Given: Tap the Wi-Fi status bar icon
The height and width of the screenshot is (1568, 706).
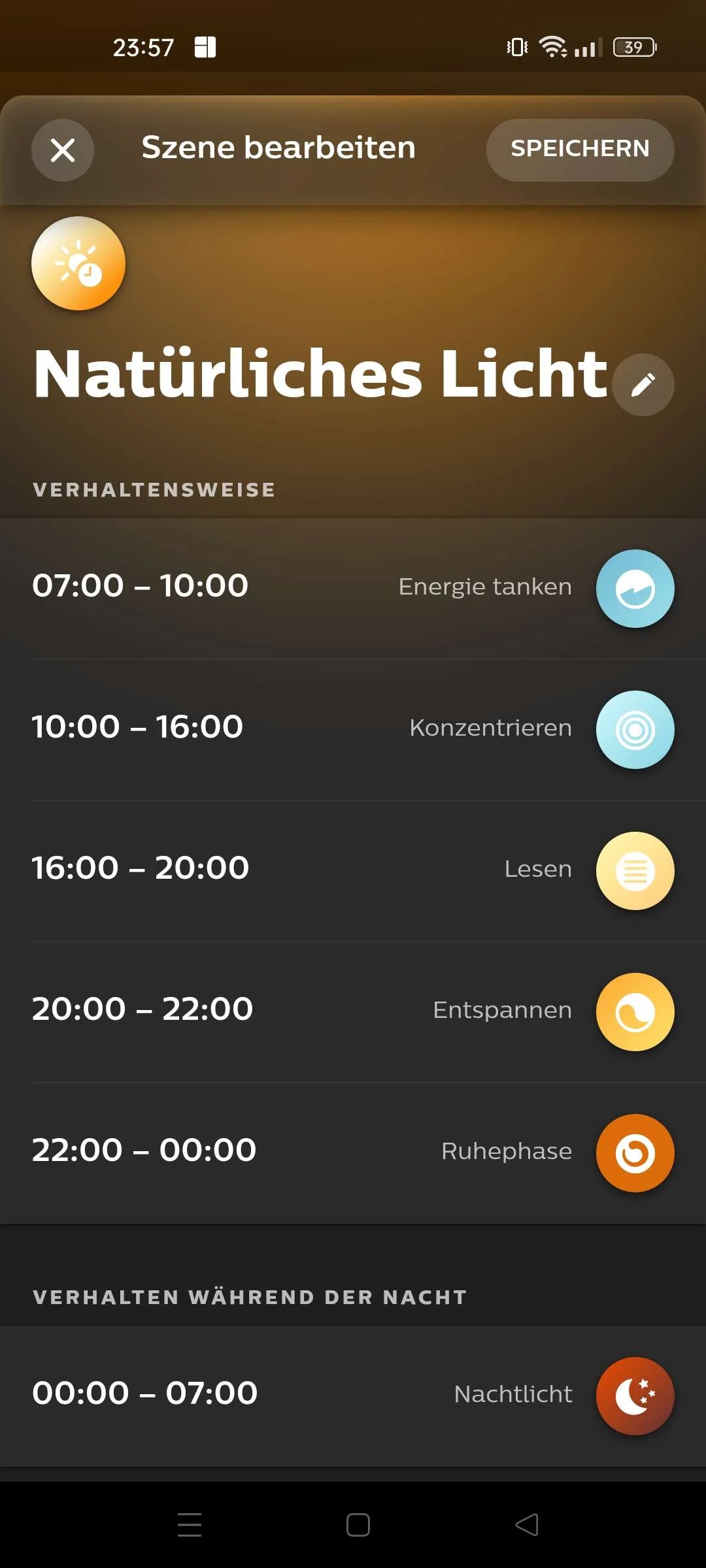Looking at the screenshot, I should [551, 46].
